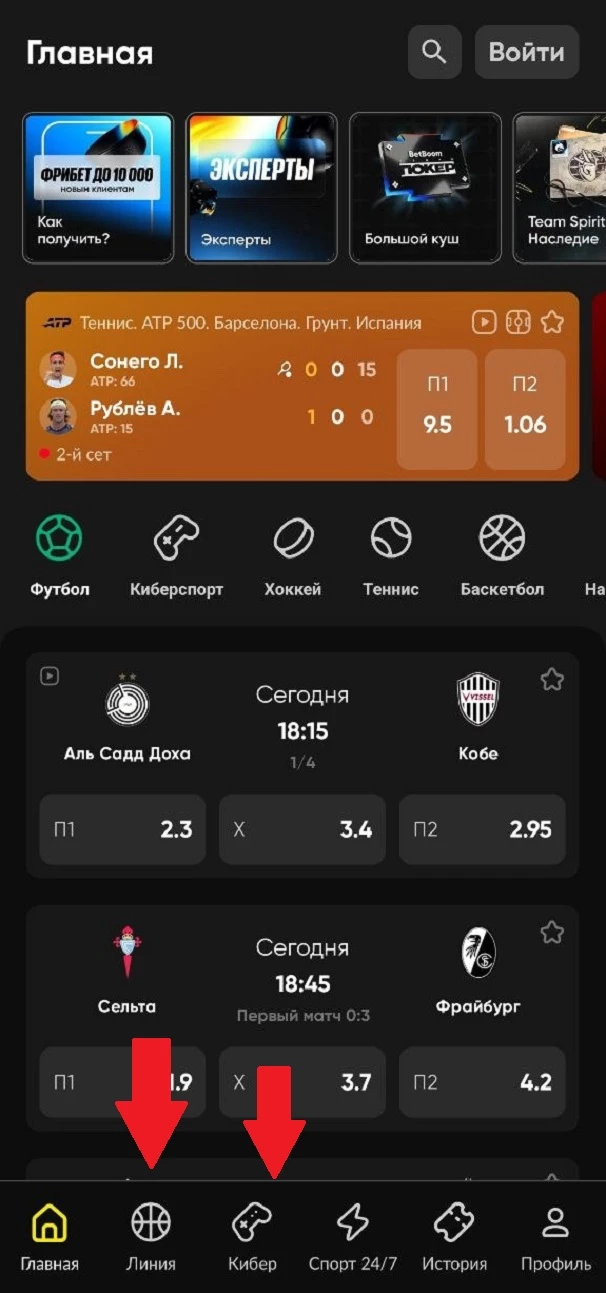This screenshot has width=606, height=1293.
Task: Switch to the Кибер tab
Action: tap(252, 1237)
